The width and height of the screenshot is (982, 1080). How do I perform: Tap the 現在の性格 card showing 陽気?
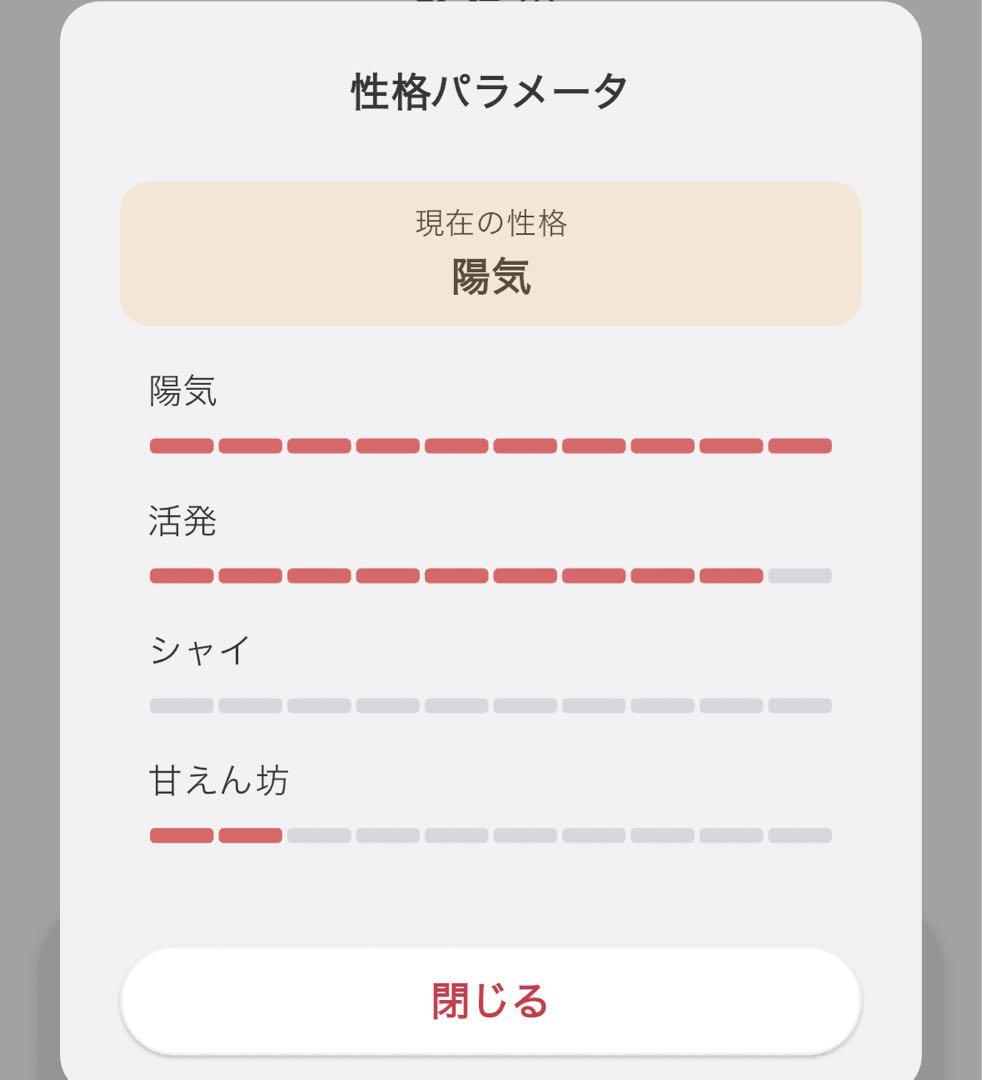pos(490,252)
